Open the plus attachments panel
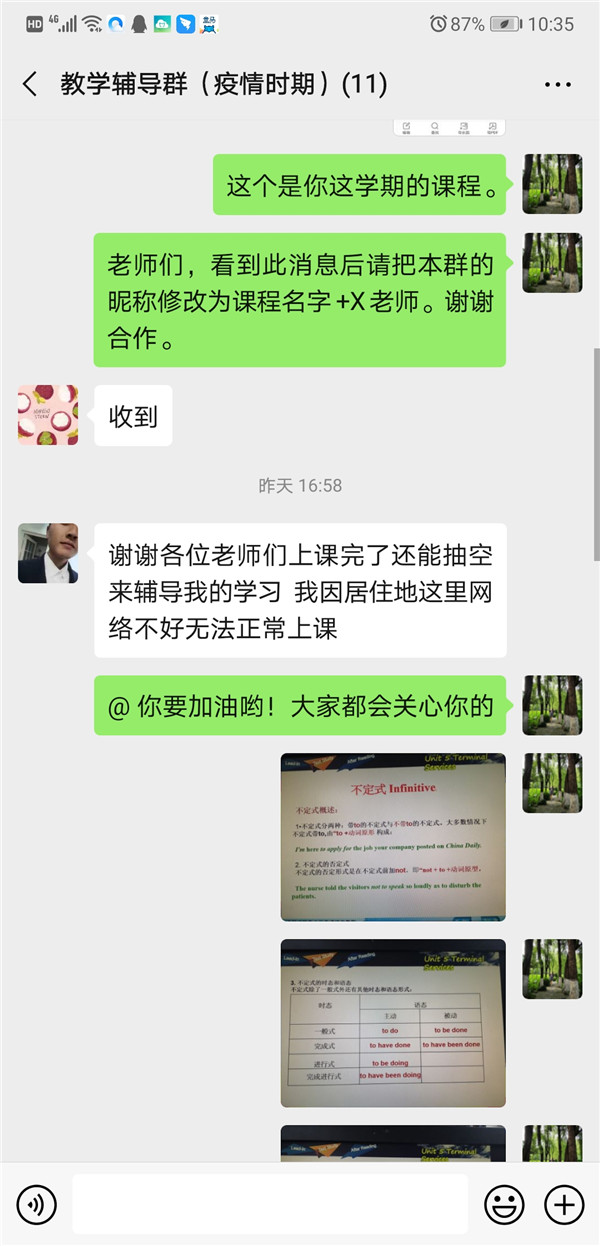The height and width of the screenshot is (1246, 600). pyautogui.click(x=564, y=1204)
